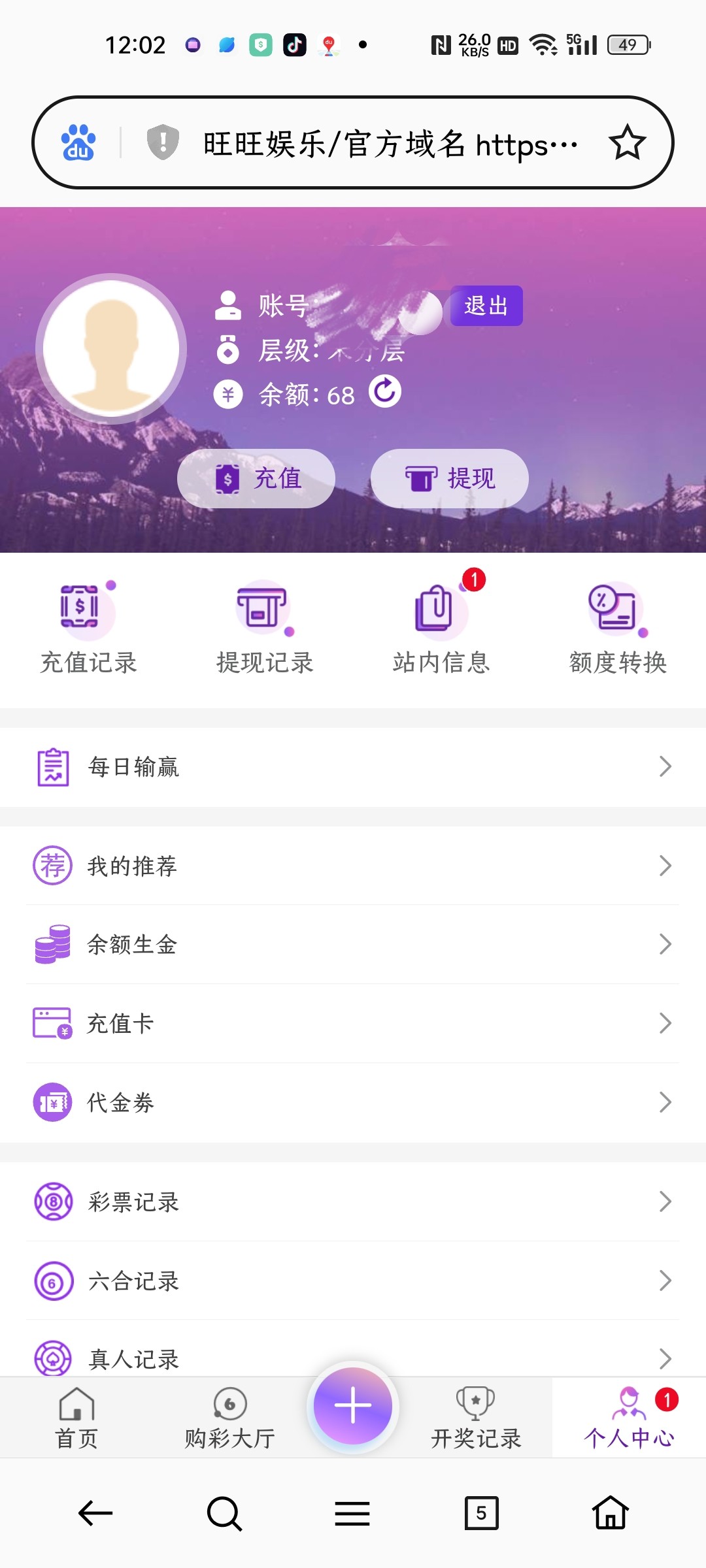This screenshot has height=1568, width=706.
Task: Open 额度转换 quota conversion
Action: 618,627
